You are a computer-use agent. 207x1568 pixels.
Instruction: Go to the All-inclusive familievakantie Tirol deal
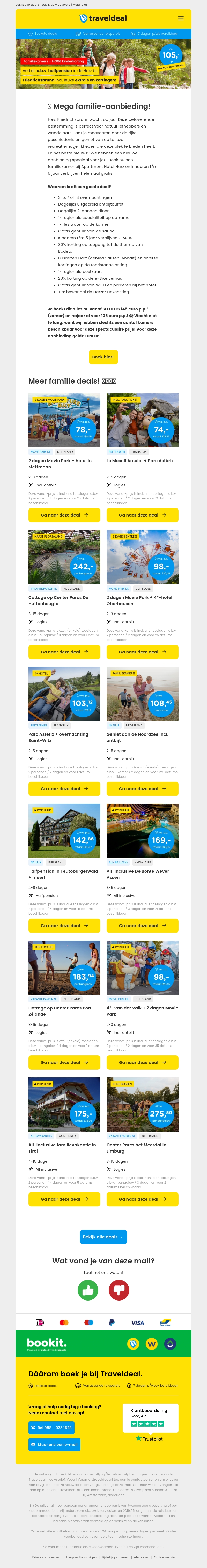[x=64, y=1199]
